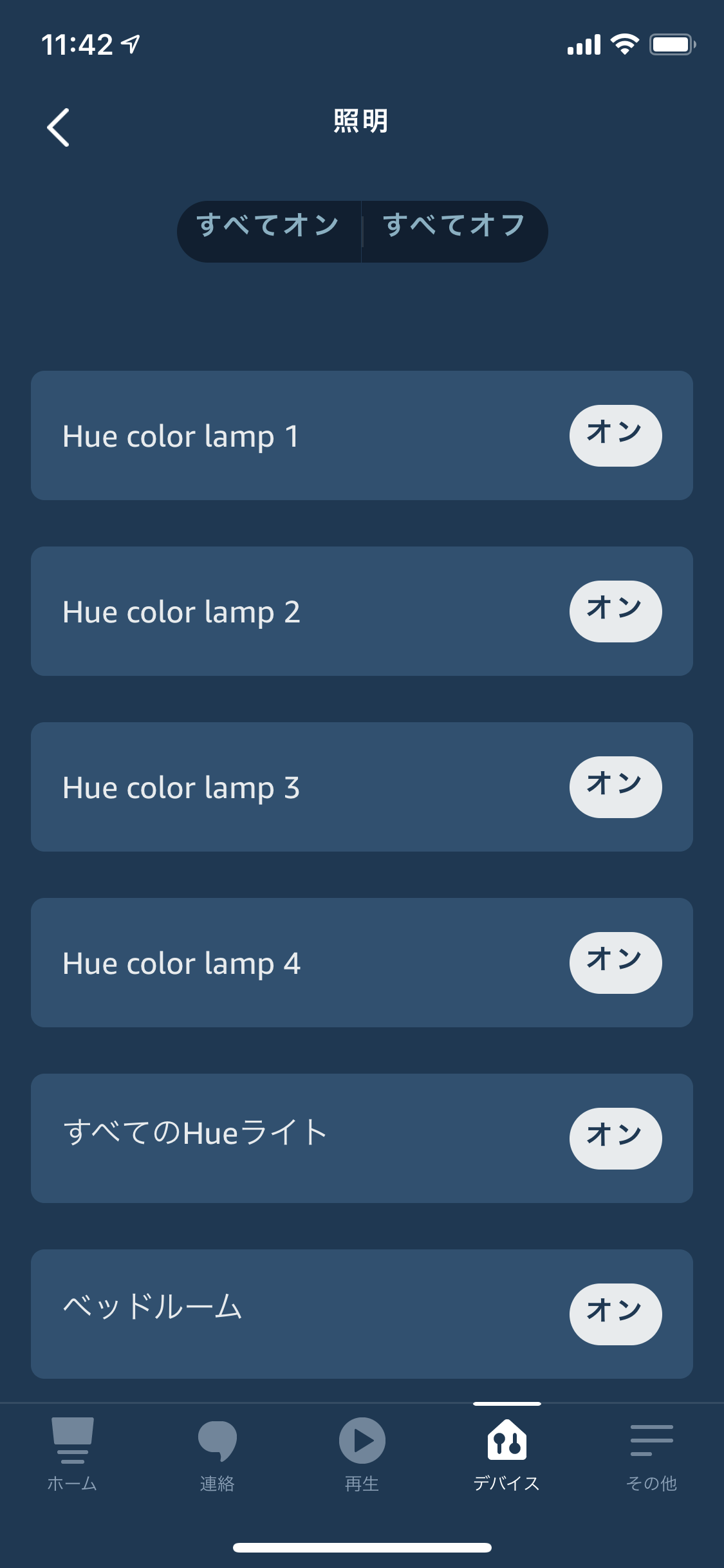This screenshot has width=724, height=1568.
Task: Switch the オン button for Hue color lamp 4
Action: pyautogui.click(x=615, y=963)
